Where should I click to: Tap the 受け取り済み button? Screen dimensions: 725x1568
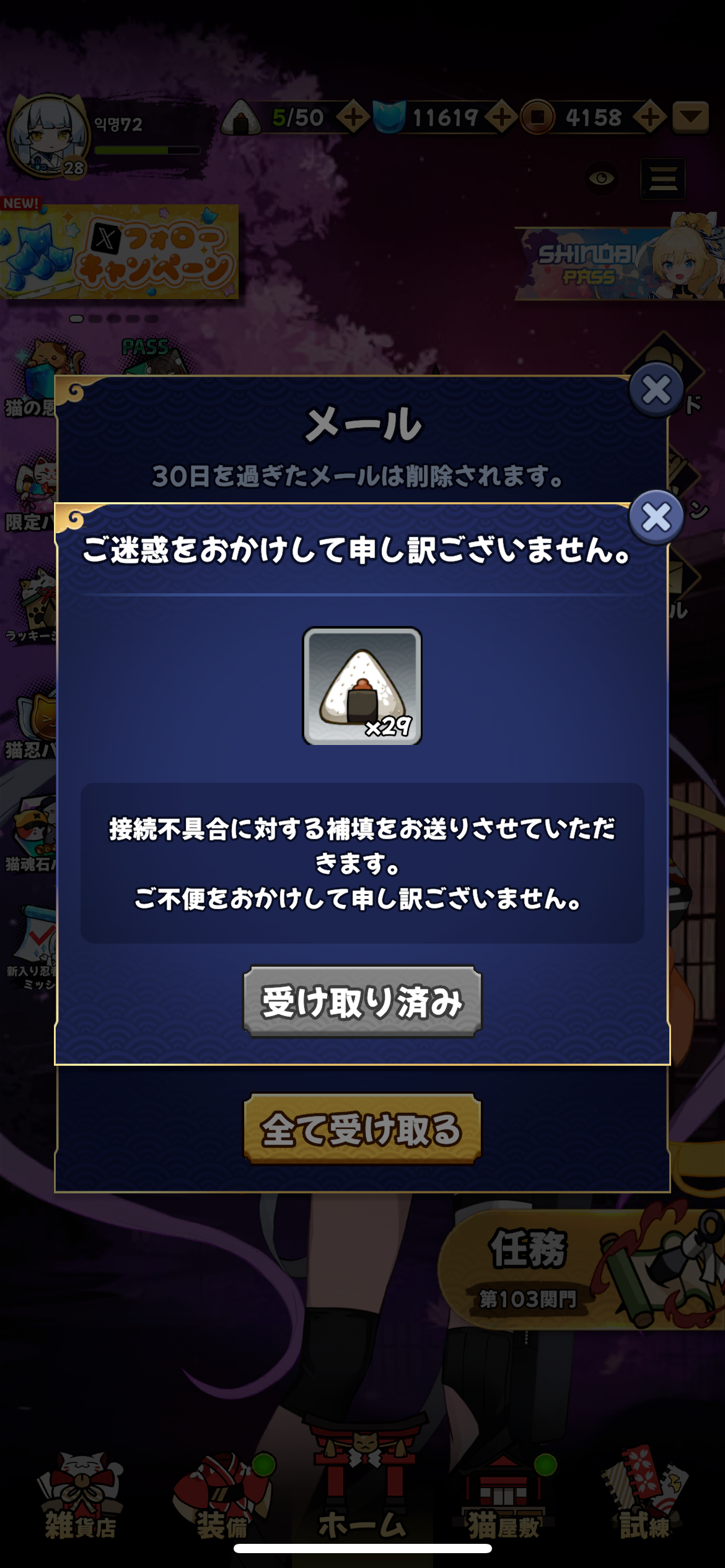click(362, 1001)
